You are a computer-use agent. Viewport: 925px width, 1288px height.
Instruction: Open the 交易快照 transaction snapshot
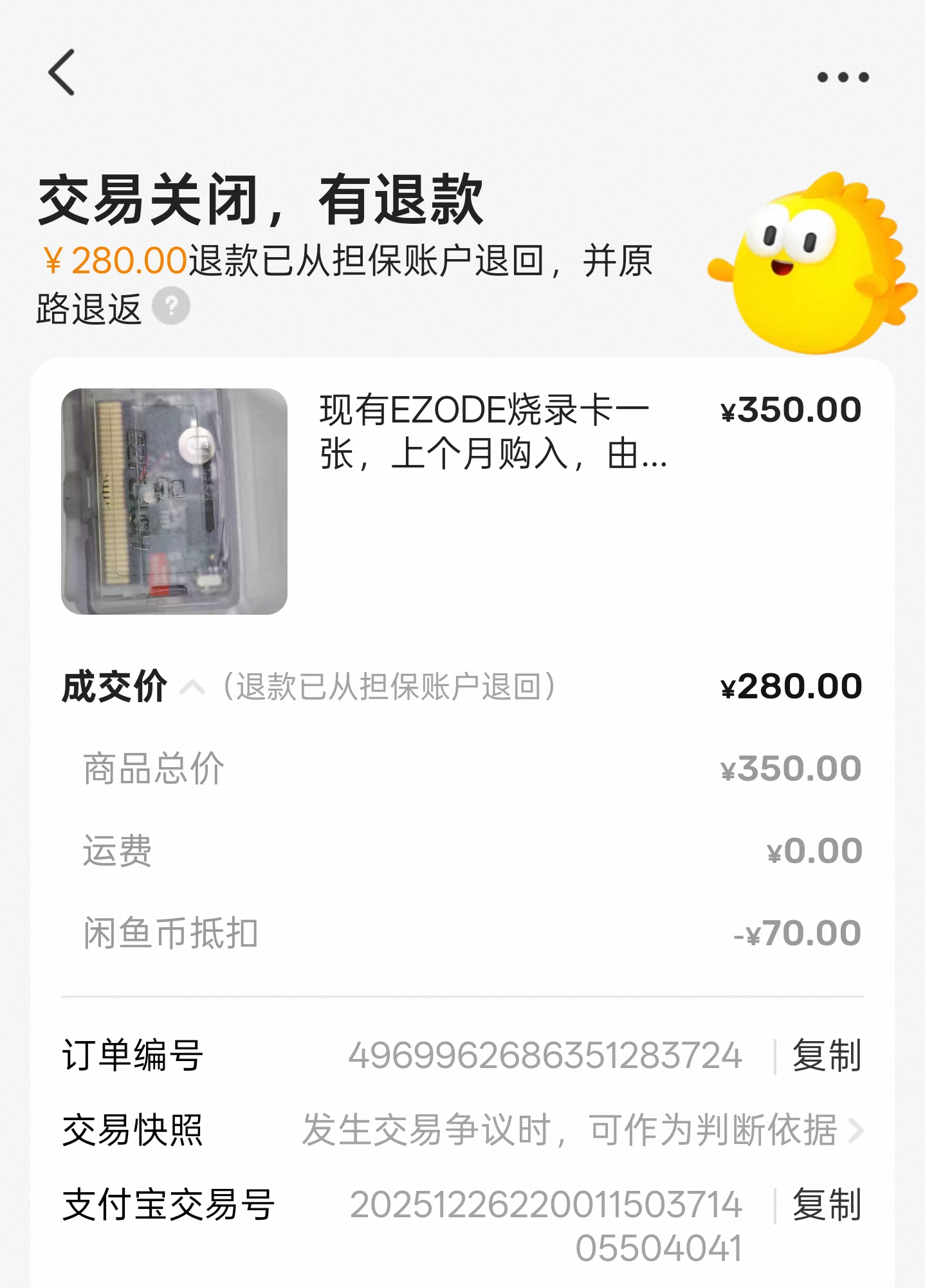tap(579, 1130)
